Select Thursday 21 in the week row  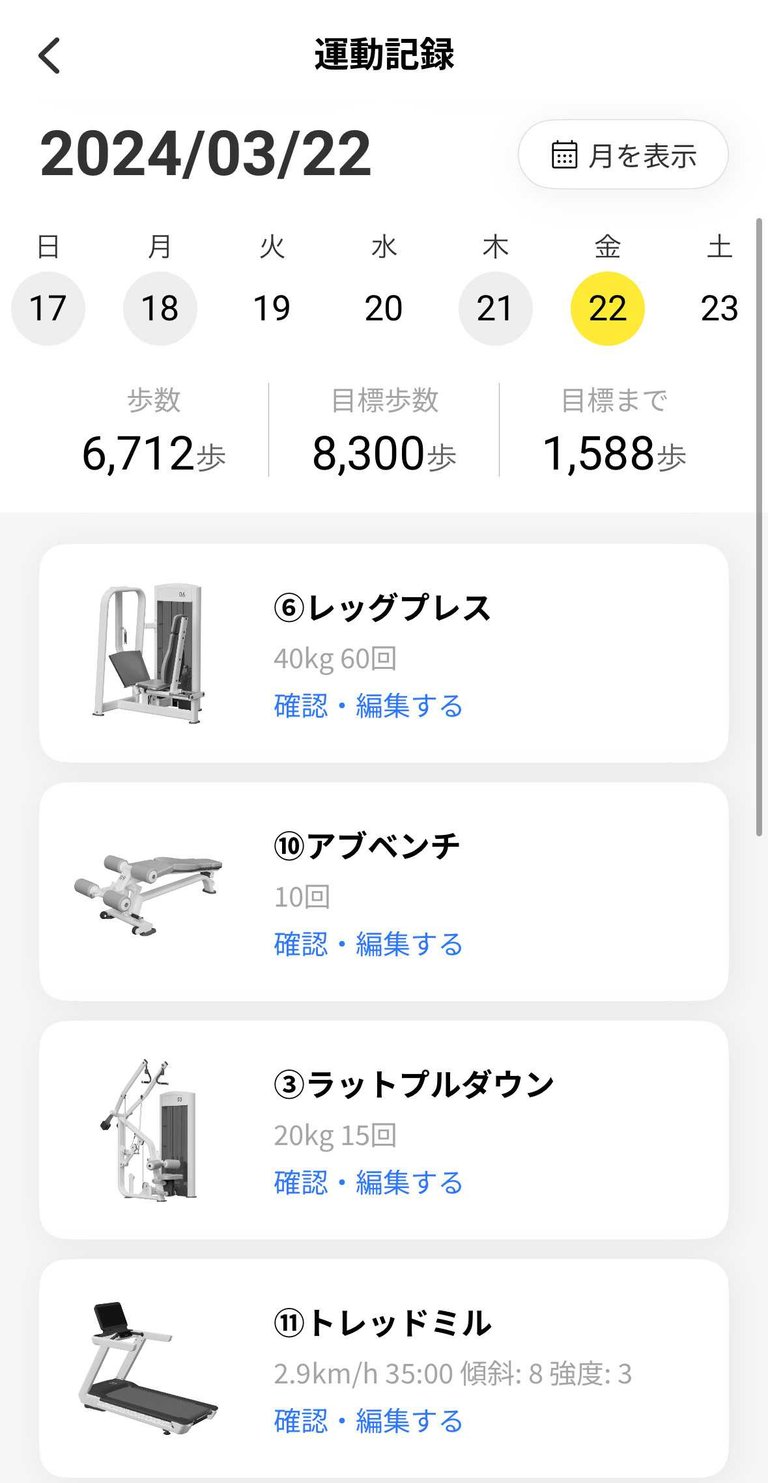click(x=495, y=308)
